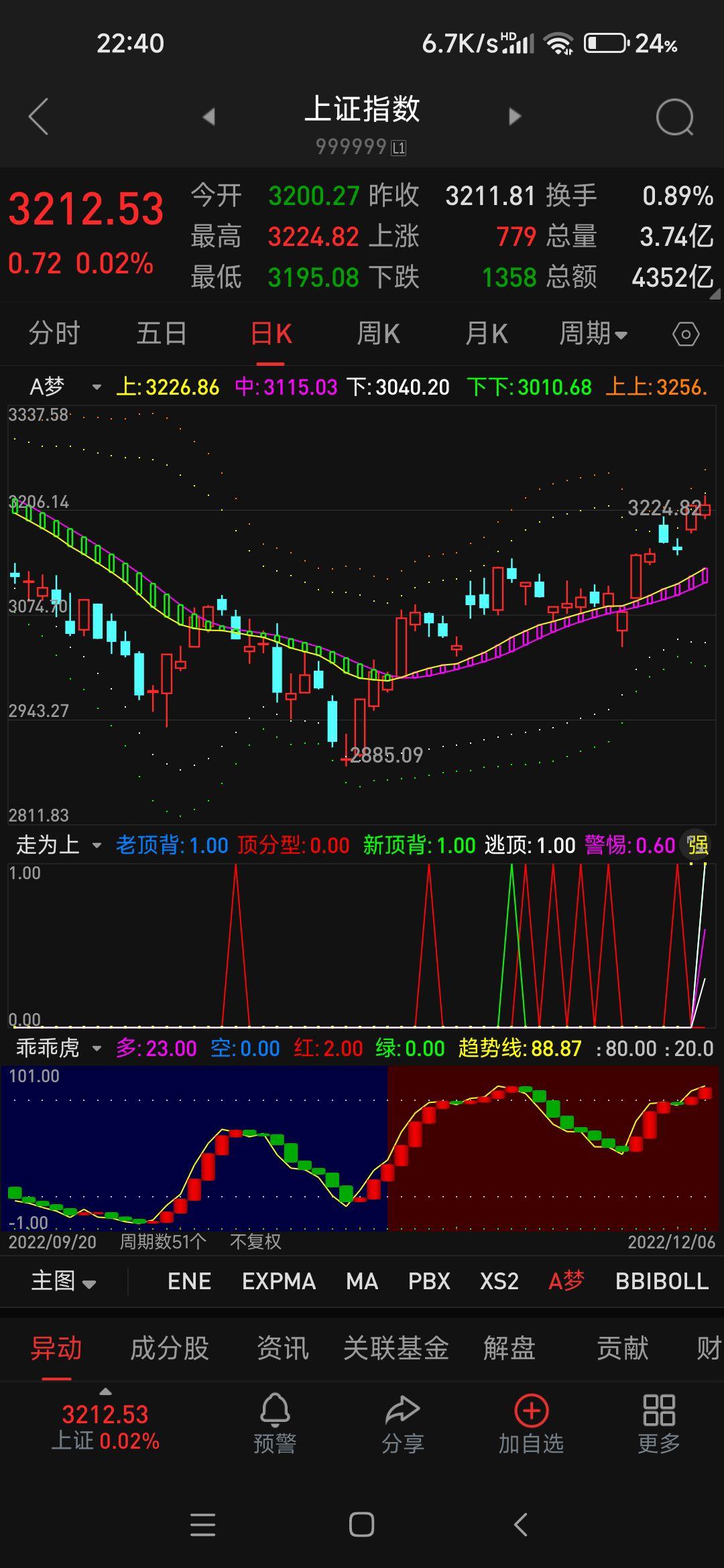The image size is (724, 1568).
Task: Switch to the 周K chart tab
Action: pos(378,333)
